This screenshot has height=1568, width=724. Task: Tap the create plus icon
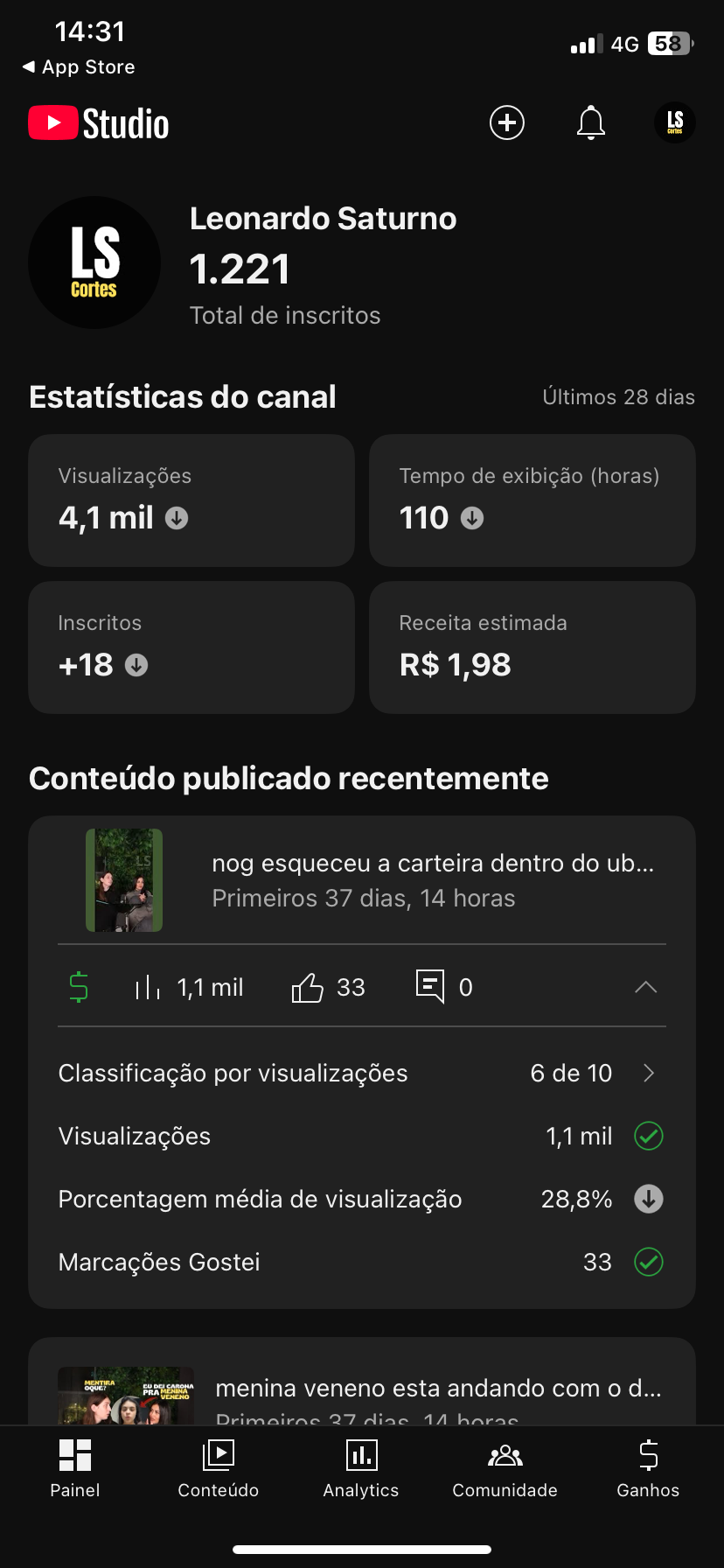point(507,122)
